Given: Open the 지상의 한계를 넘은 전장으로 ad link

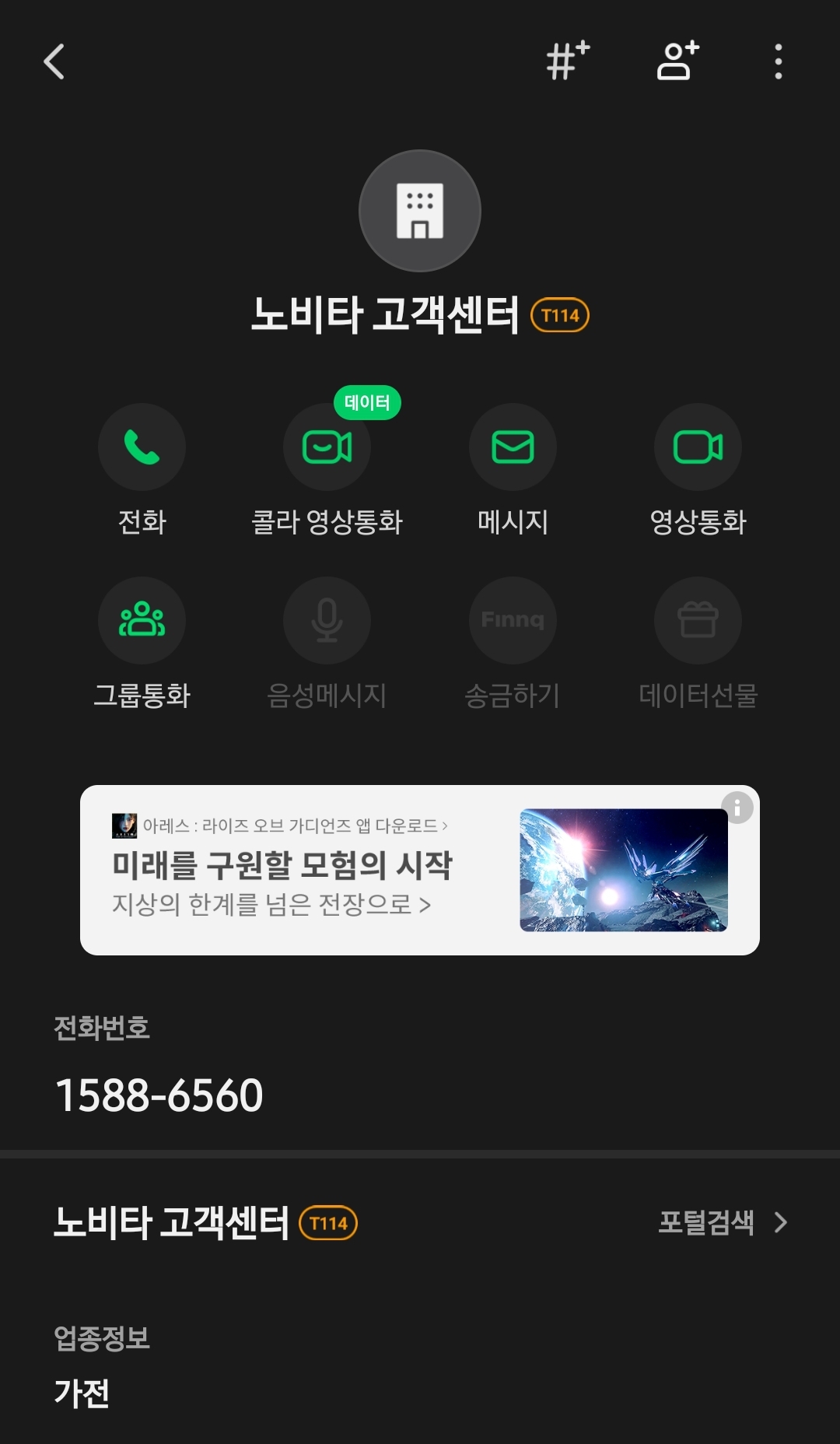Looking at the screenshot, I should pyautogui.click(x=268, y=904).
